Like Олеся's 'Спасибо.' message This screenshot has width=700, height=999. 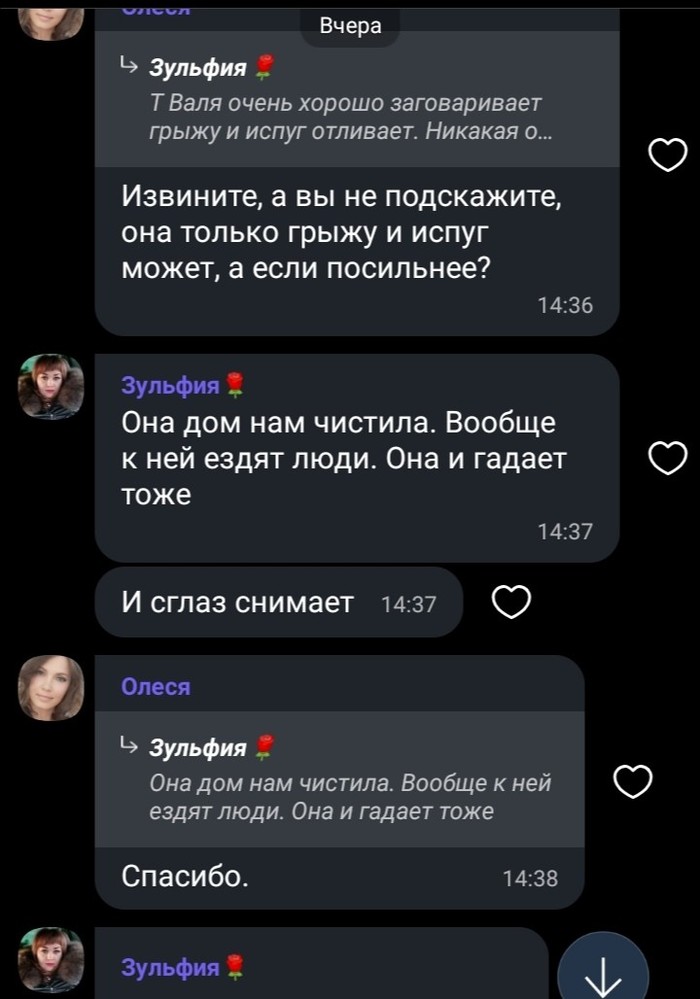pyautogui.click(x=632, y=782)
